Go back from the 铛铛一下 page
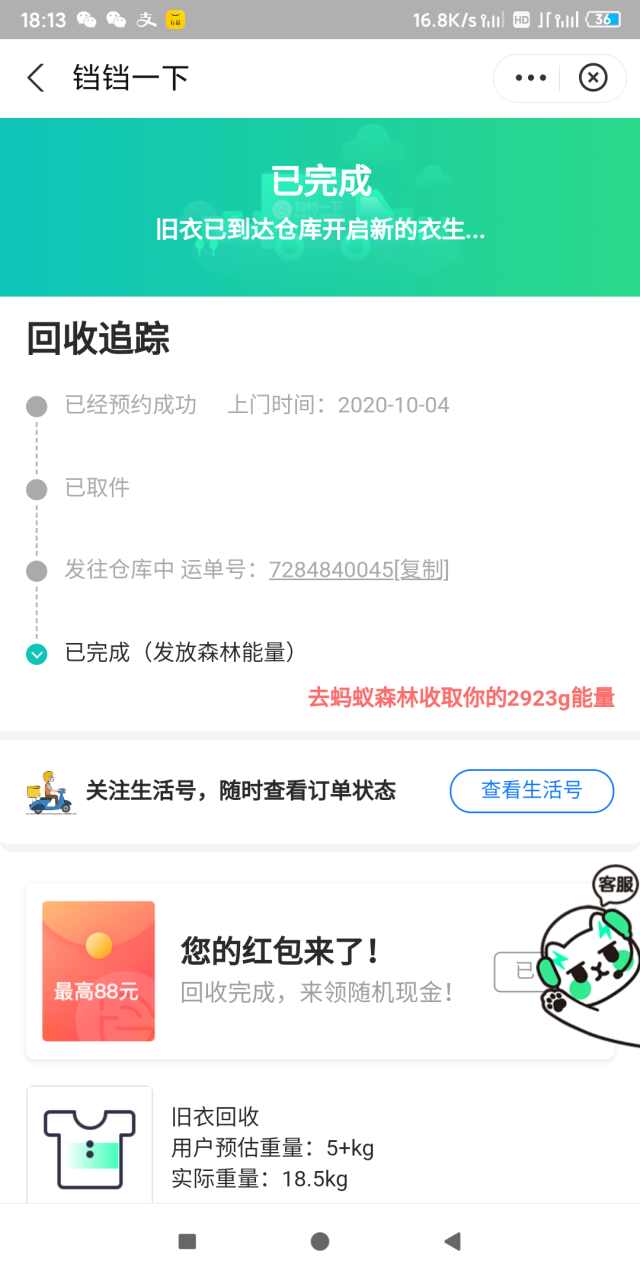Viewport: 640px width, 1280px height. tap(36, 78)
